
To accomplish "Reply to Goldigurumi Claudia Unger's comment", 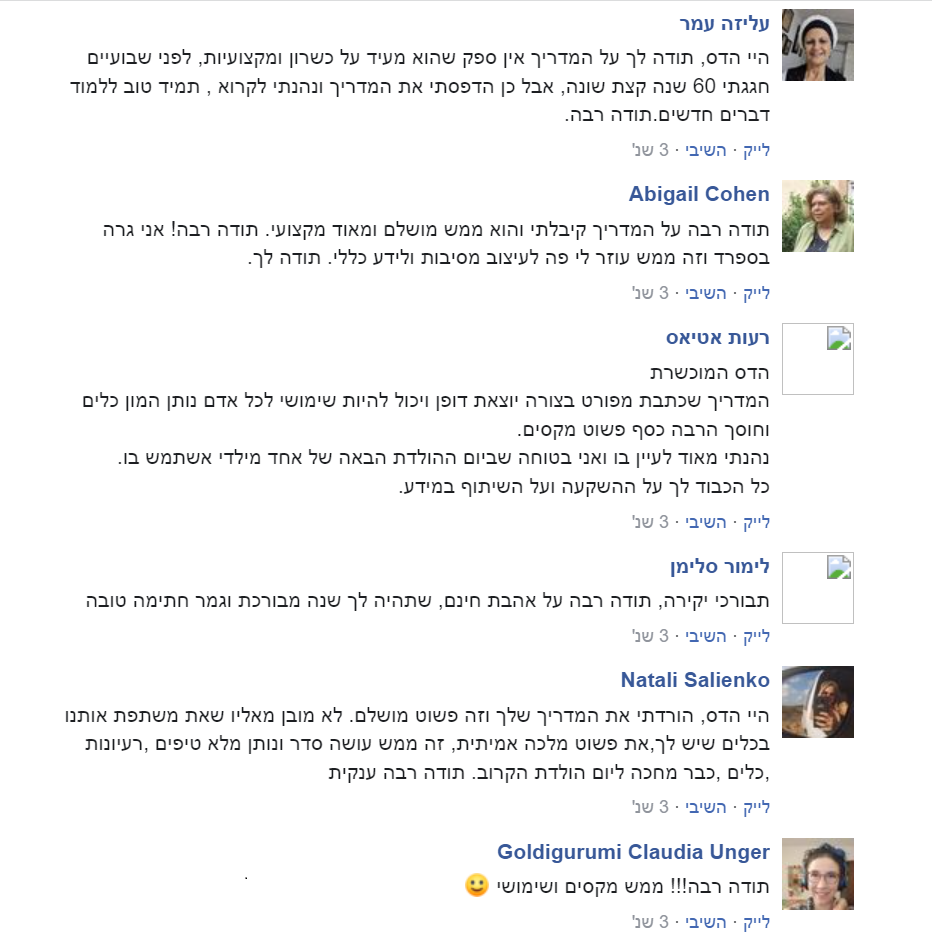I will (706, 921).
